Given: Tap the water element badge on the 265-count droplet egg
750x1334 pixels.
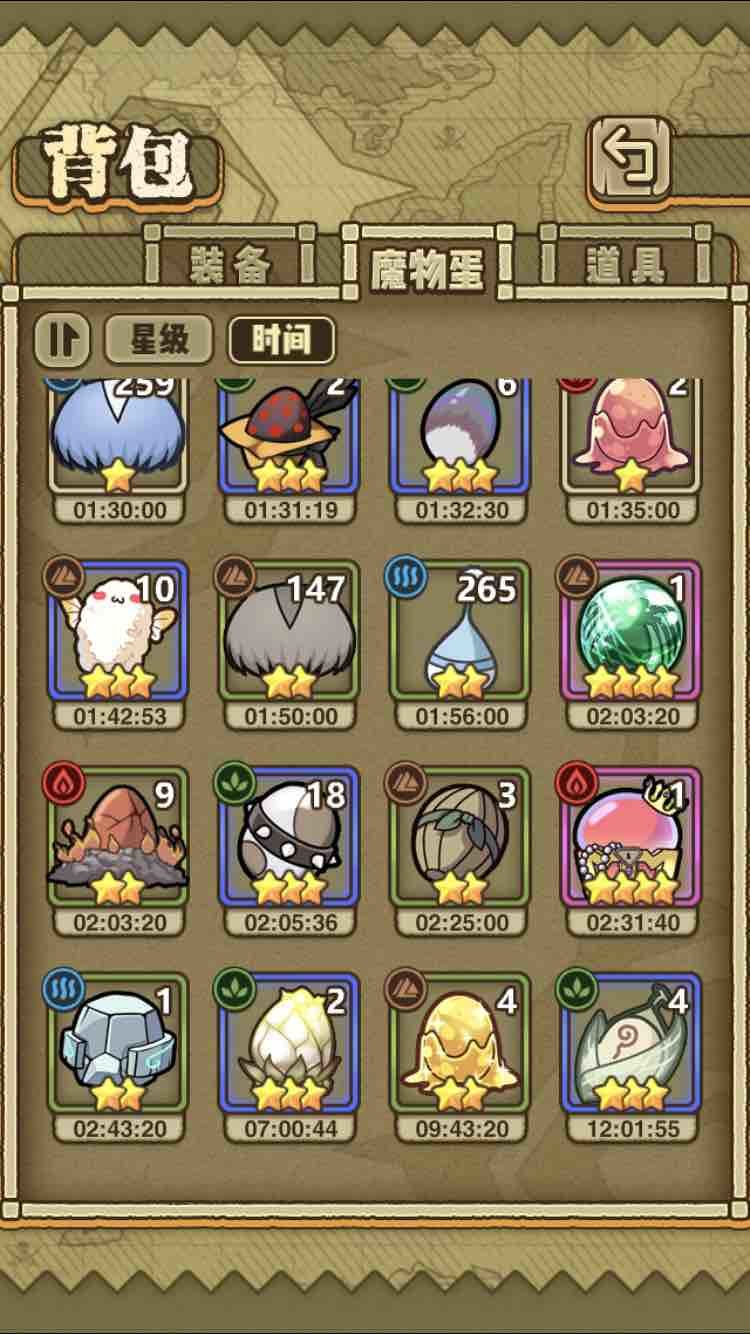Looking at the screenshot, I should (x=405, y=577).
